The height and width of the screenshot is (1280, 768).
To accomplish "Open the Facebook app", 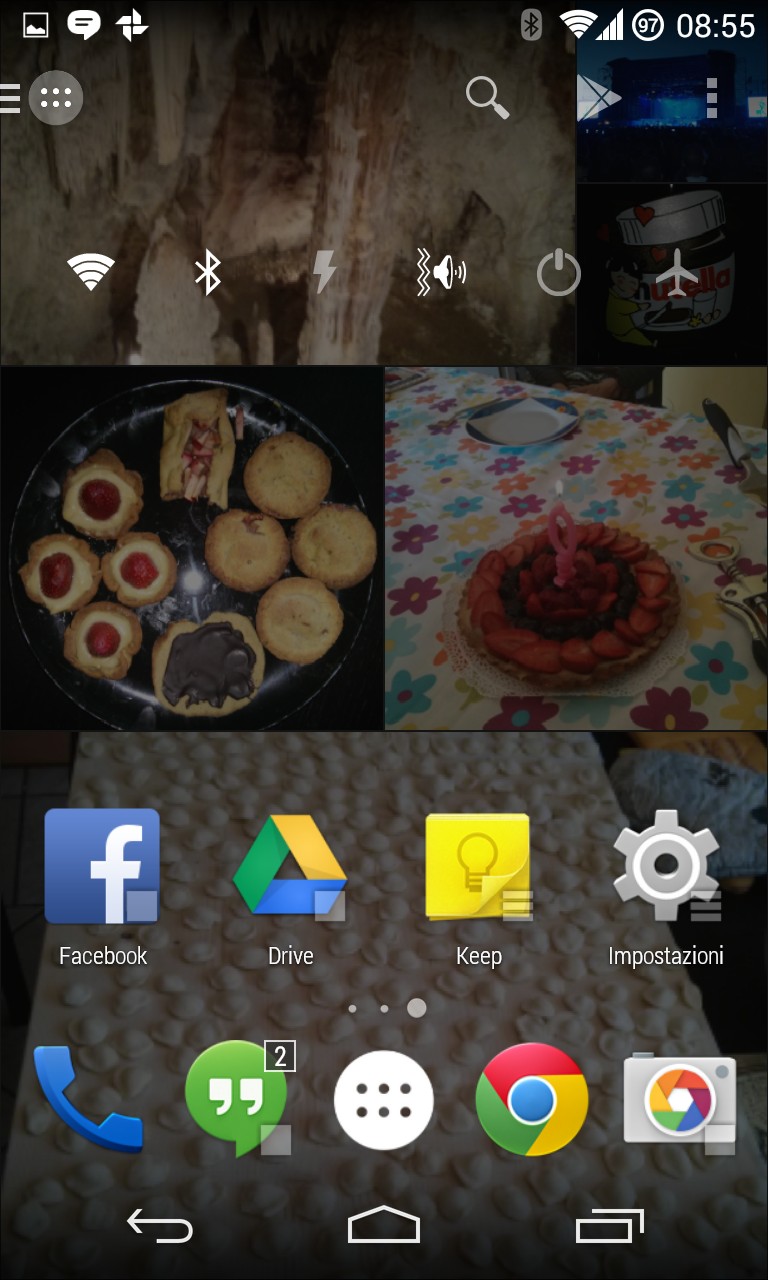I will point(102,868).
